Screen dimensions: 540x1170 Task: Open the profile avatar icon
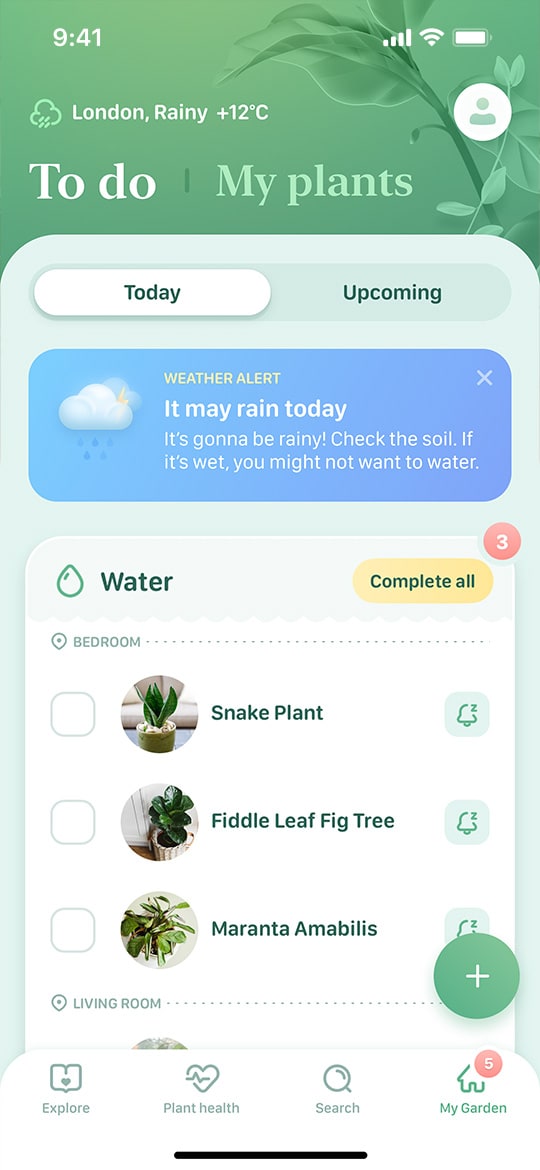[483, 112]
